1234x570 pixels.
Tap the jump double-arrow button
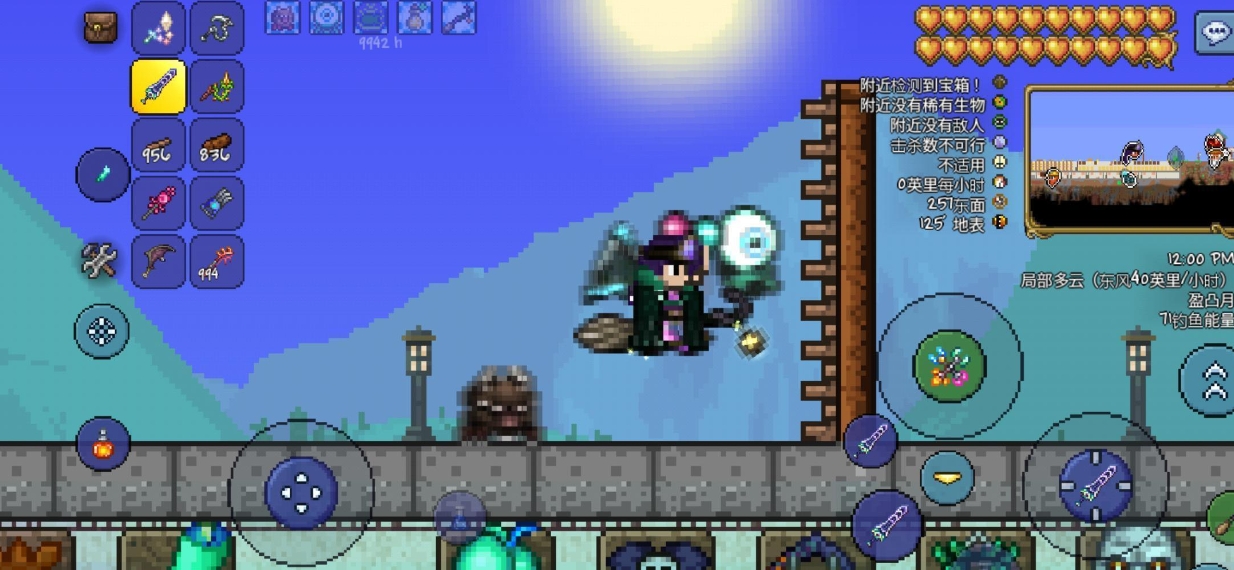tap(1212, 380)
